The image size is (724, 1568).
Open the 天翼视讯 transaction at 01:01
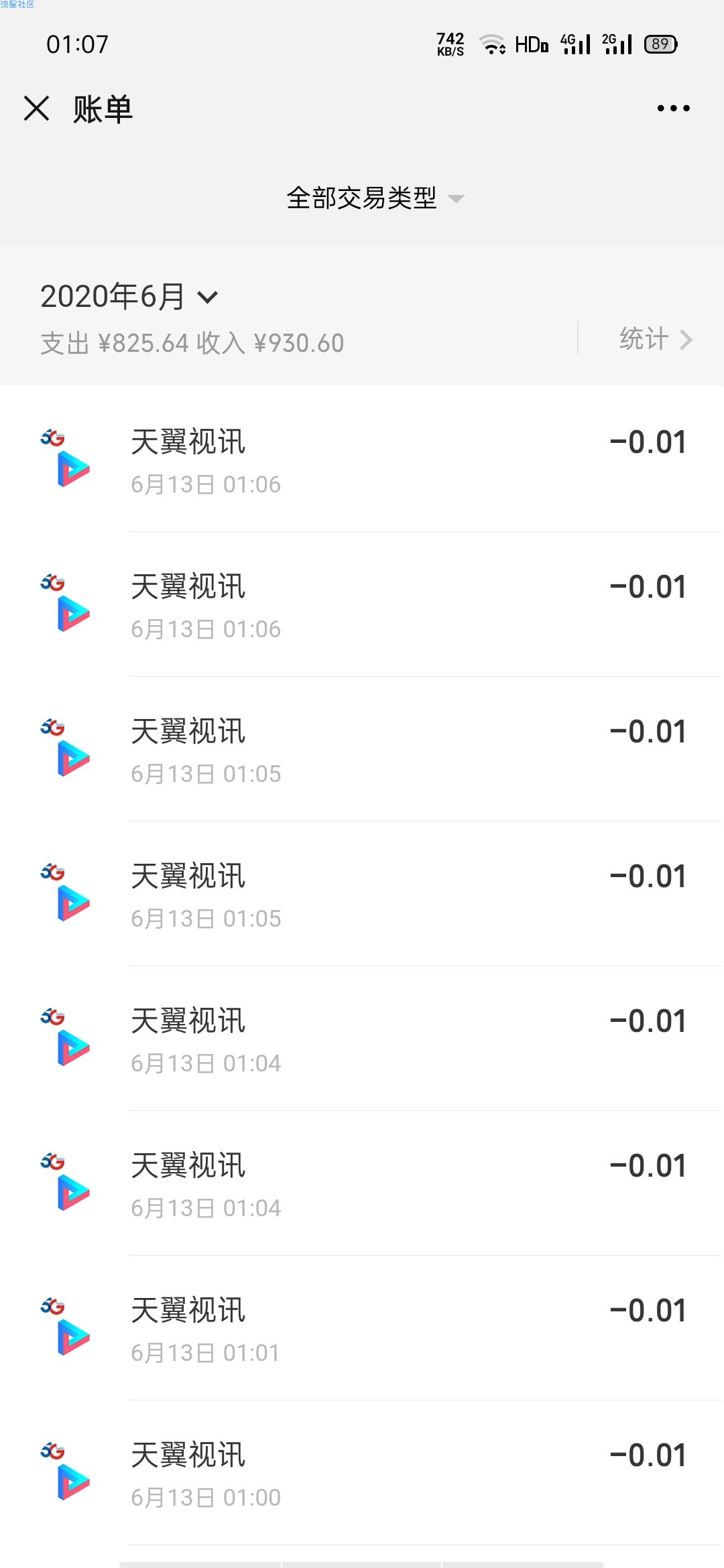point(362,1328)
